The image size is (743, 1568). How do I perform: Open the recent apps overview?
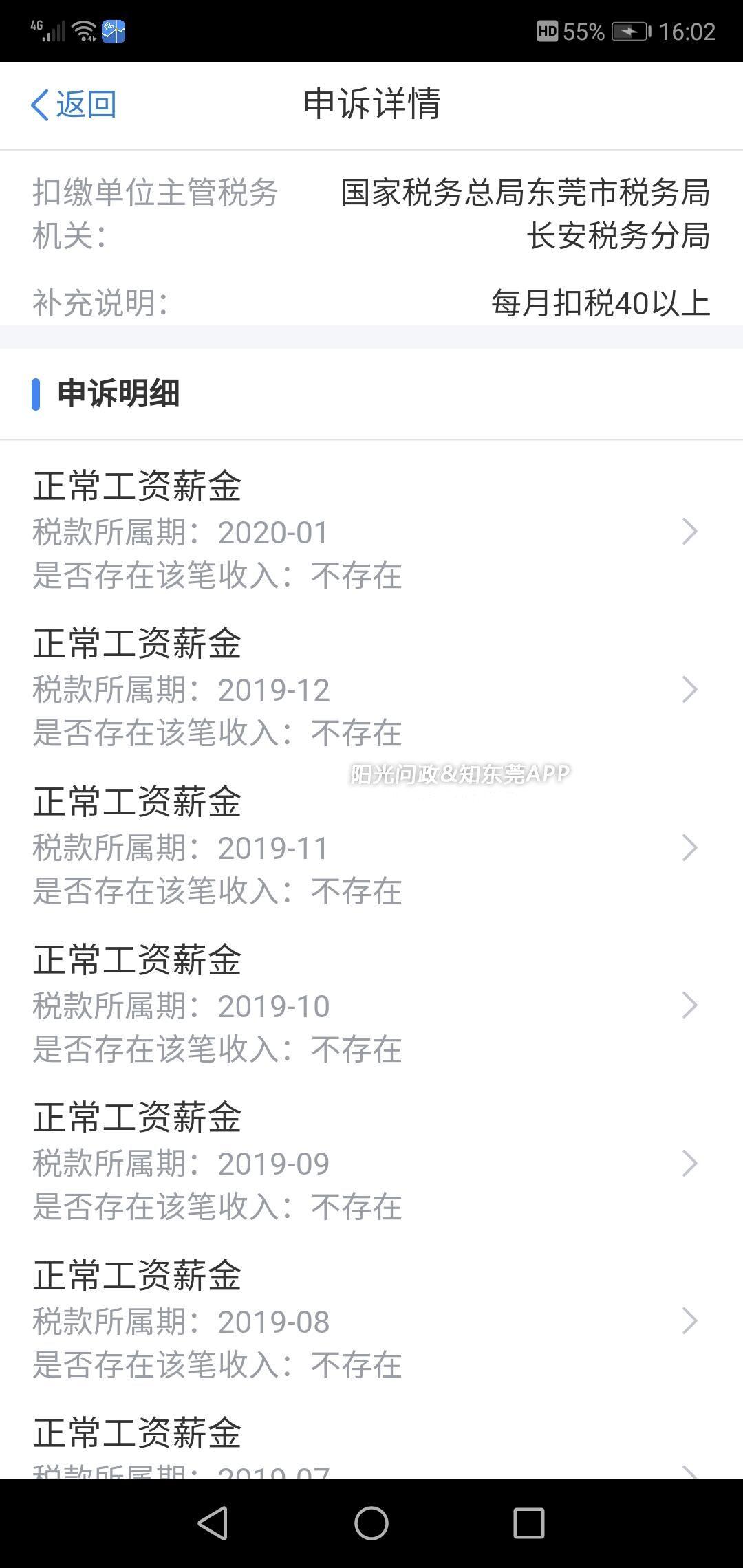(529, 1523)
